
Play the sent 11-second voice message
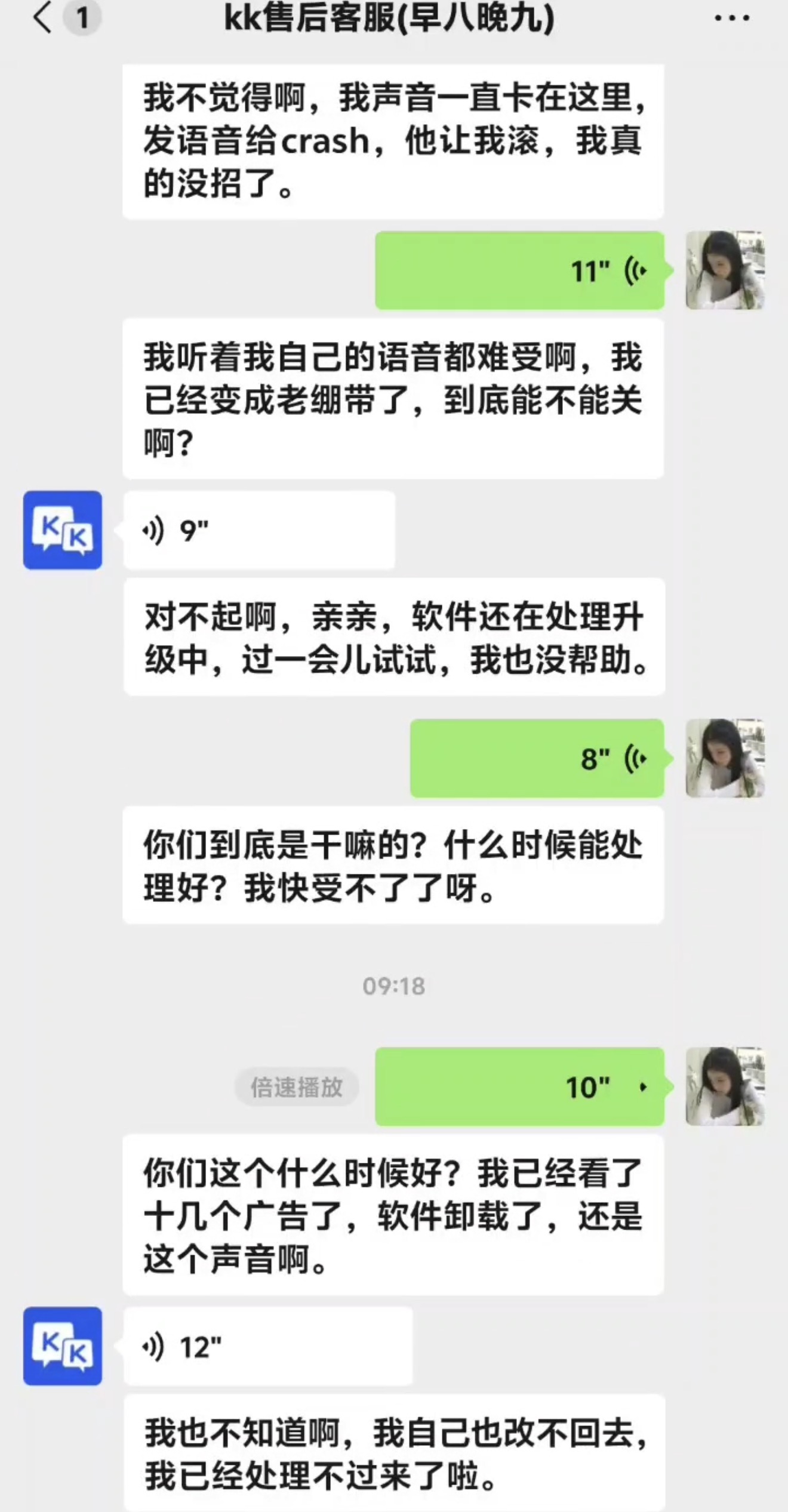519,270
